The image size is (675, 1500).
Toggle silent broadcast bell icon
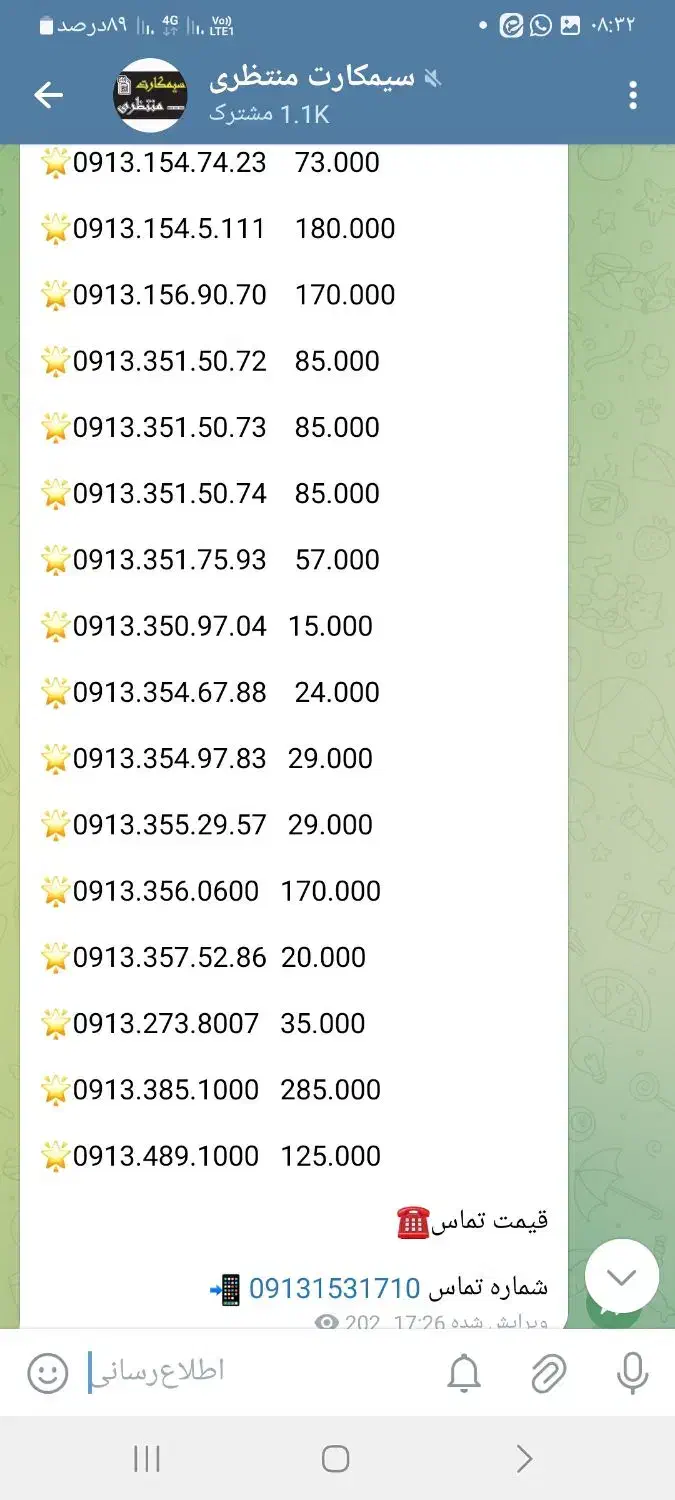coord(464,1374)
